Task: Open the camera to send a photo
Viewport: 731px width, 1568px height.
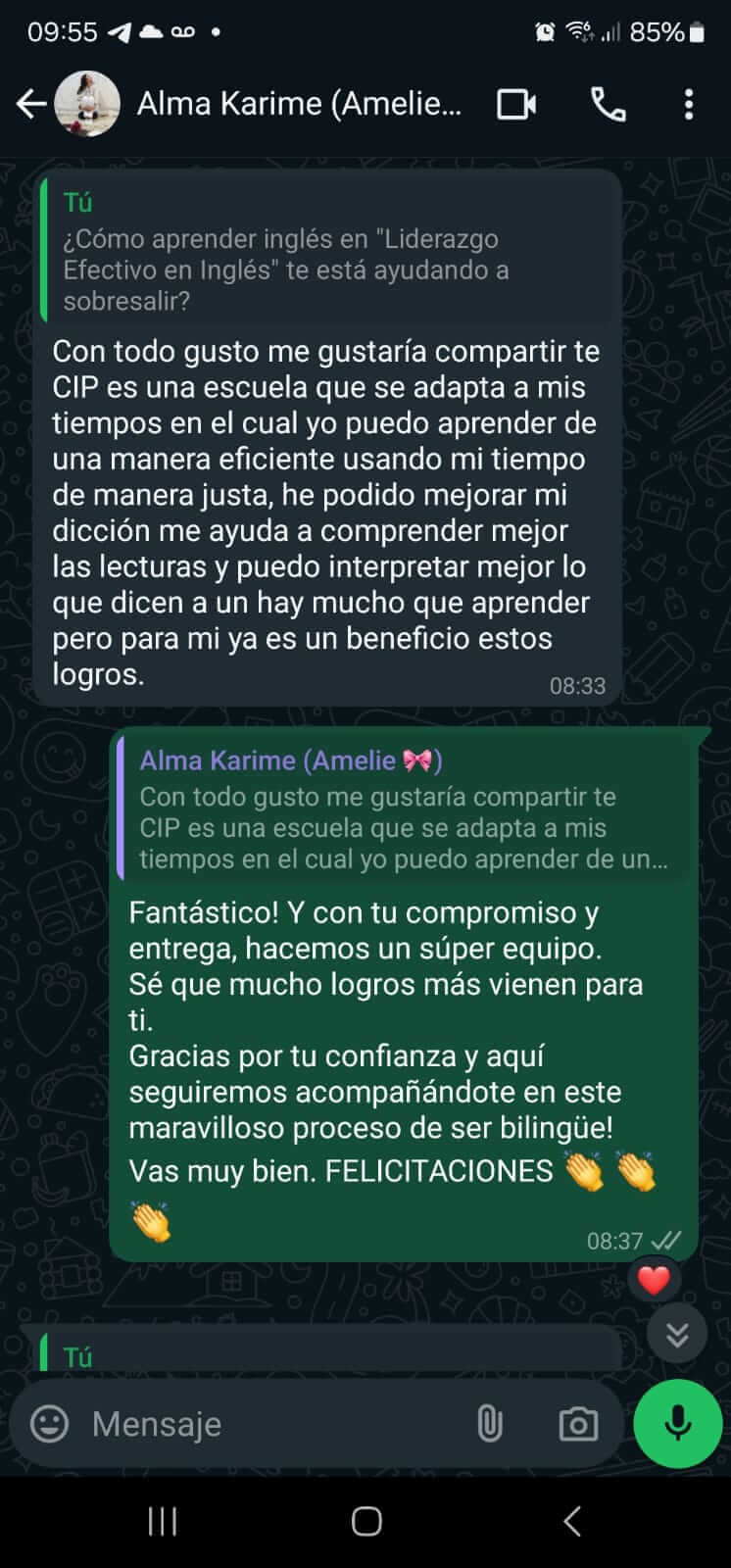Action: [x=578, y=1423]
